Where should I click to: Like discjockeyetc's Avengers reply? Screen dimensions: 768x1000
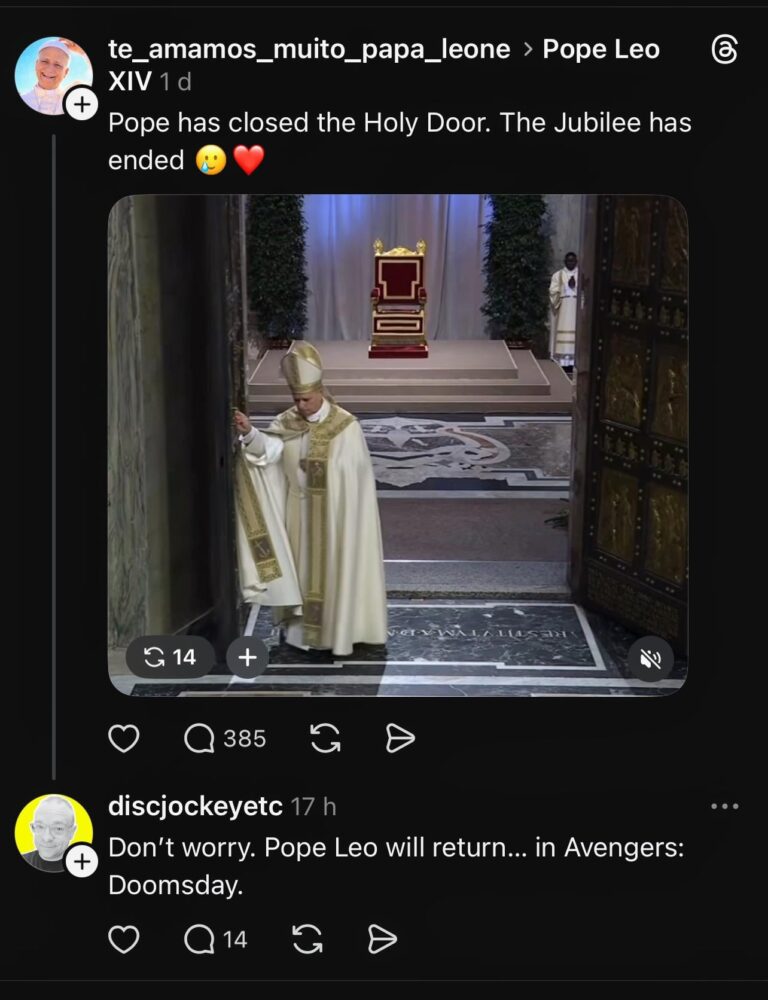(x=123, y=939)
